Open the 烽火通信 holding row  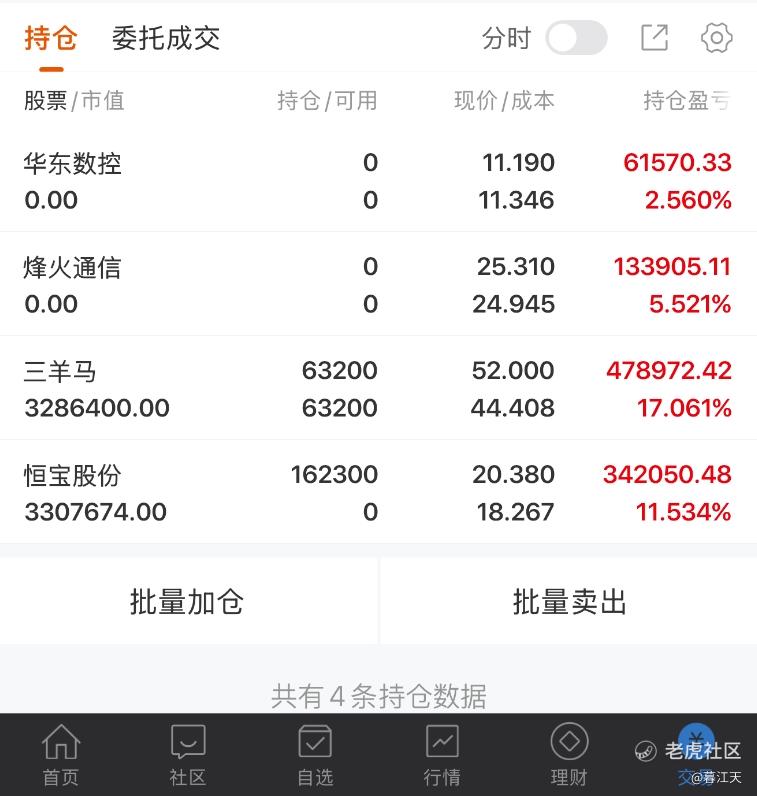[378, 285]
